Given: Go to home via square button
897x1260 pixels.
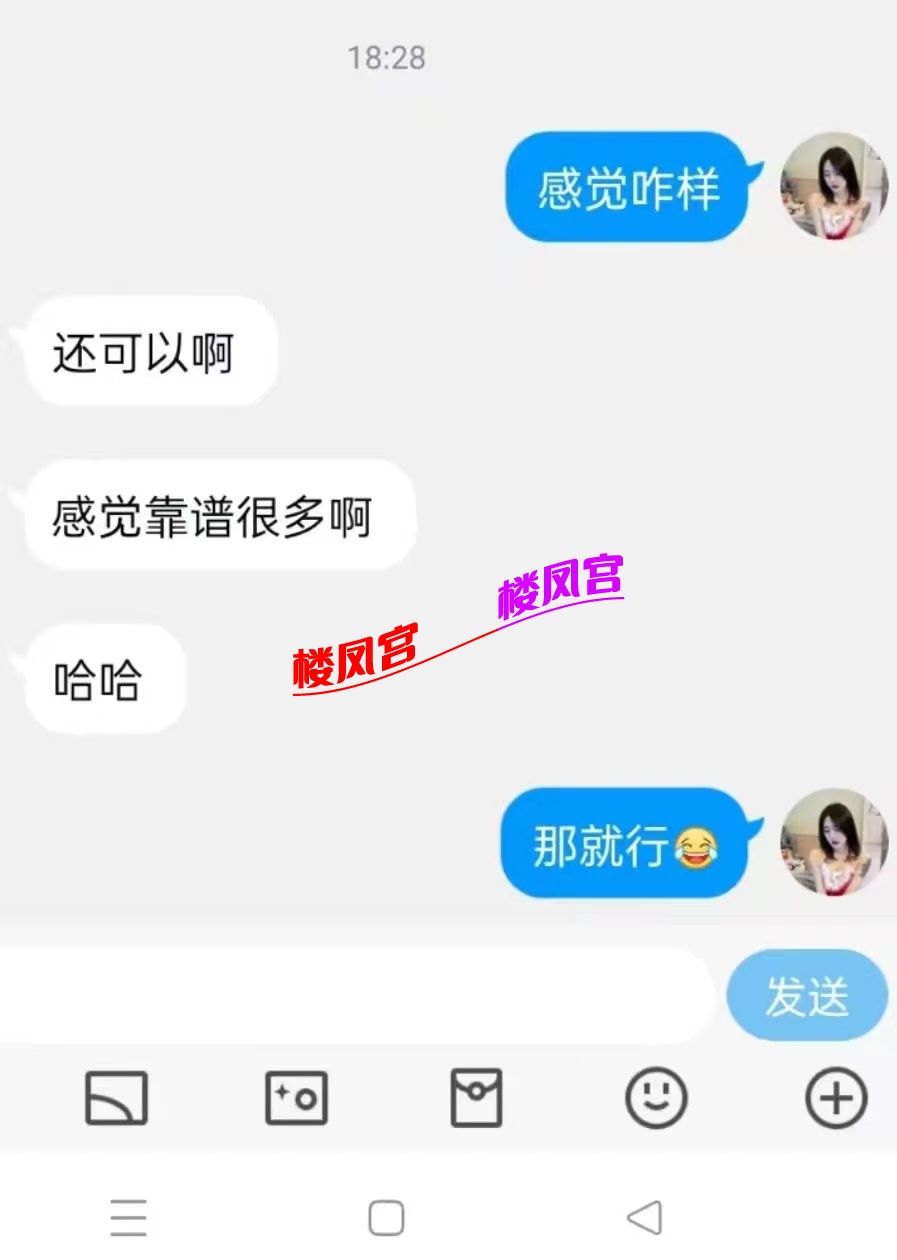Looking at the screenshot, I should click(386, 1218).
